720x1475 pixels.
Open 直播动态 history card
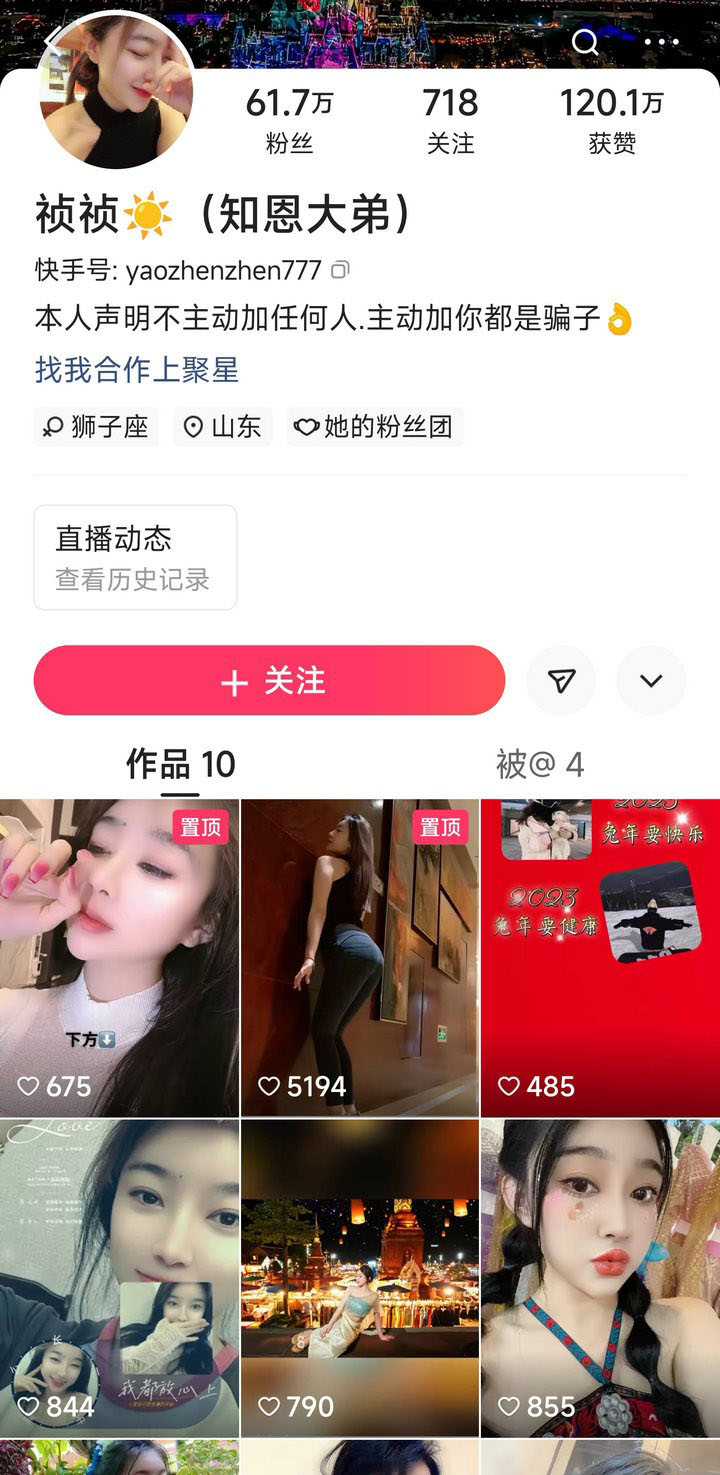pyautogui.click(x=135, y=557)
